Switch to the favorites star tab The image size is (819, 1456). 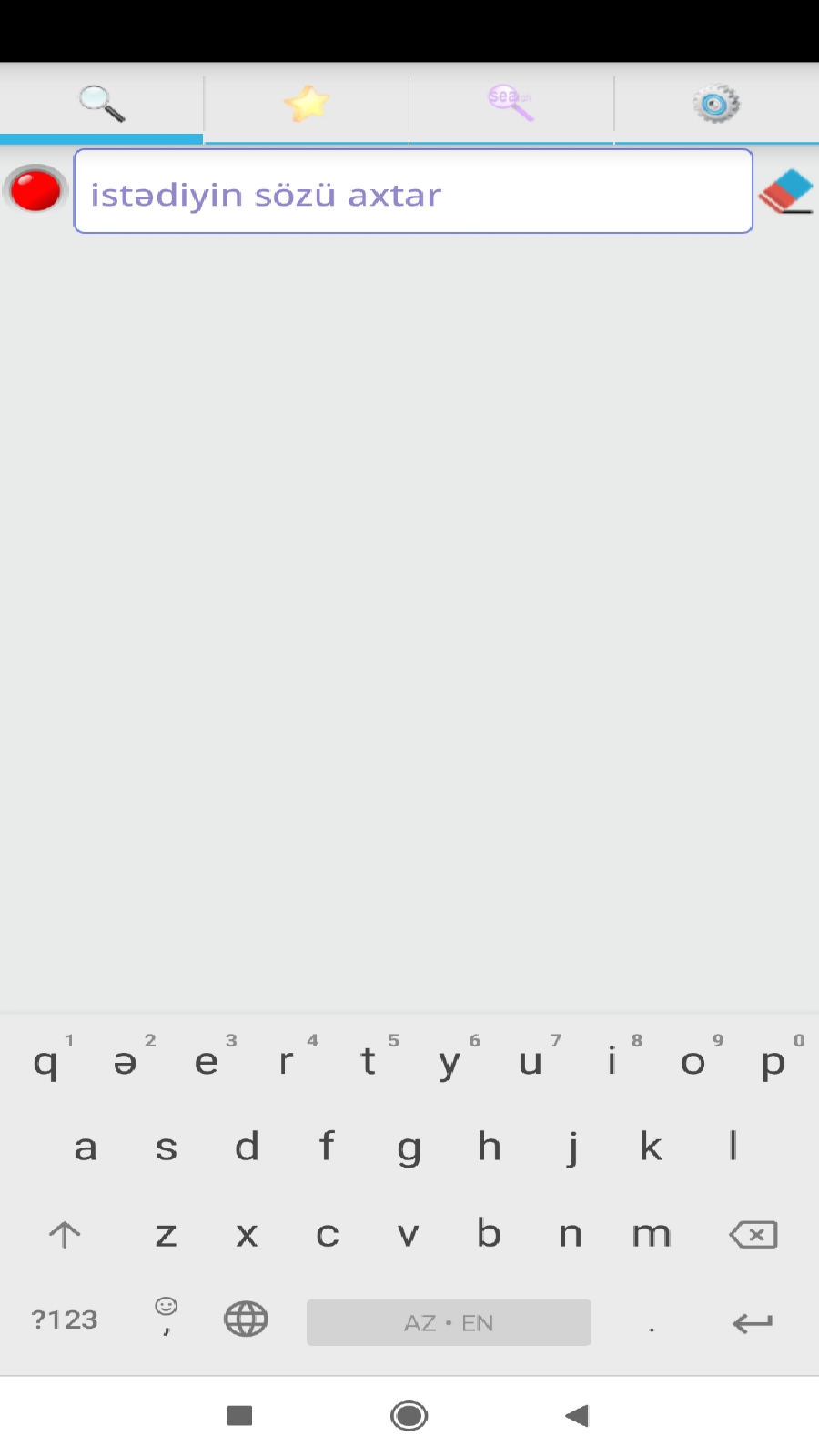pyautogui.click(x=307, y=104)
